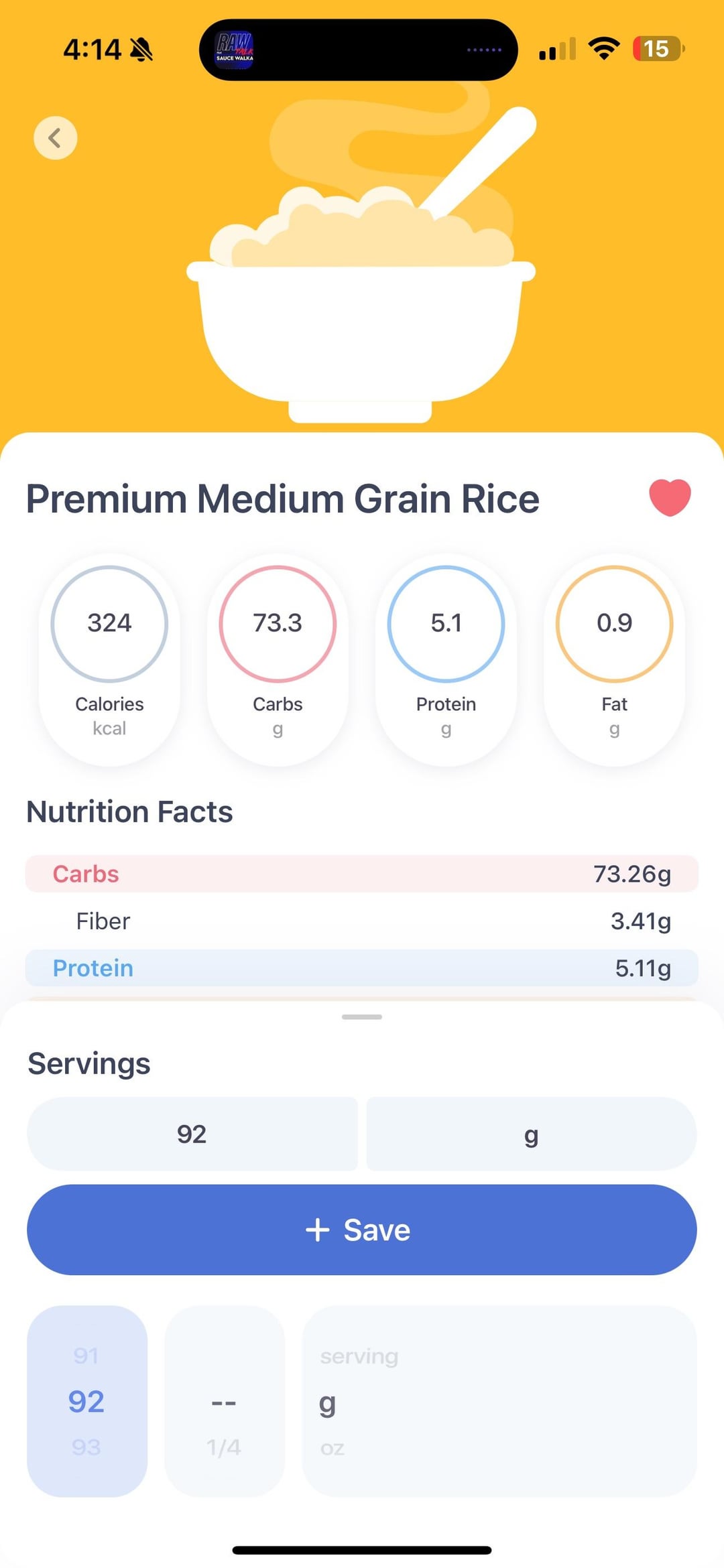Screen dimensions: 724x1568
Task: Toggle the favorite heart for this rice
Action: click(670, 498)
